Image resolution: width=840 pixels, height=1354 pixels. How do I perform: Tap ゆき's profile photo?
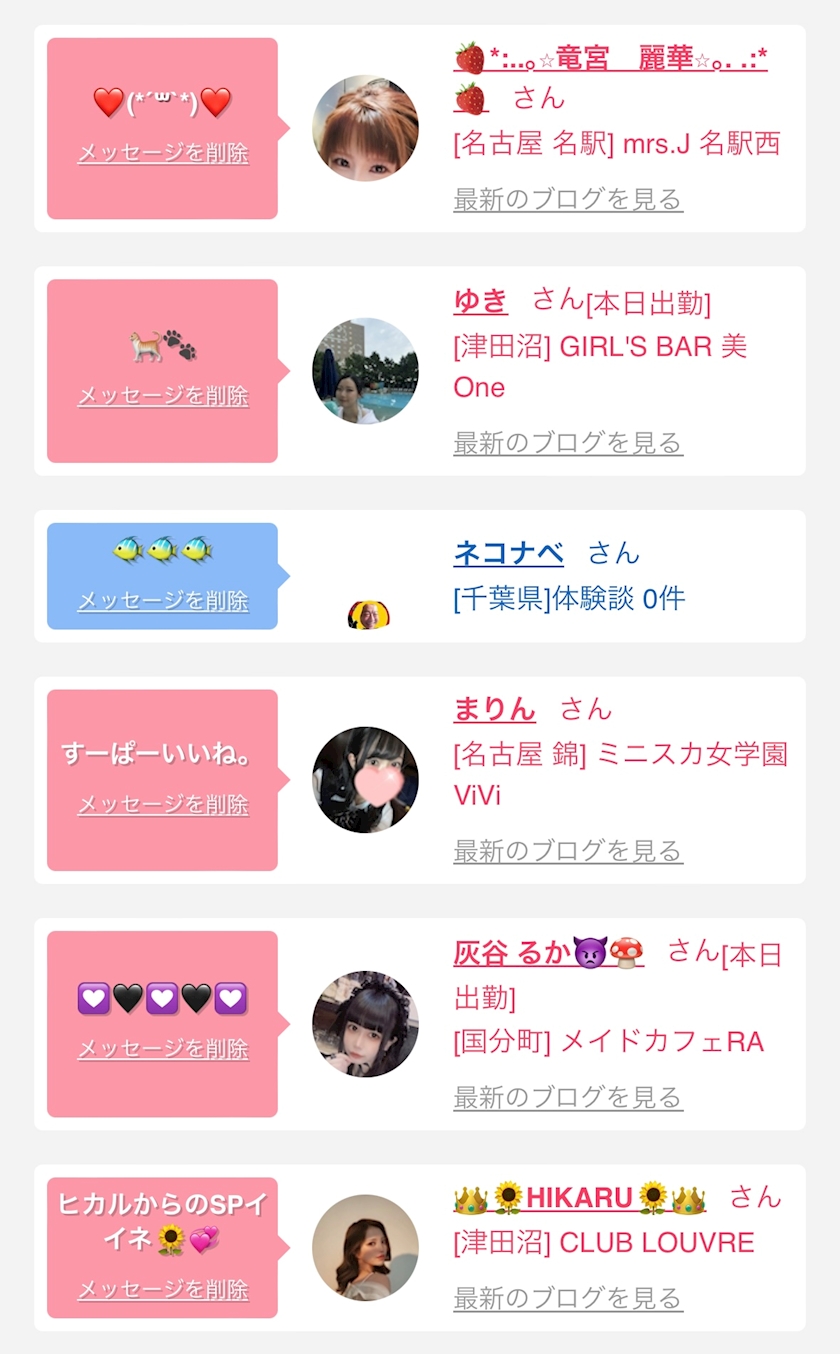365,371
